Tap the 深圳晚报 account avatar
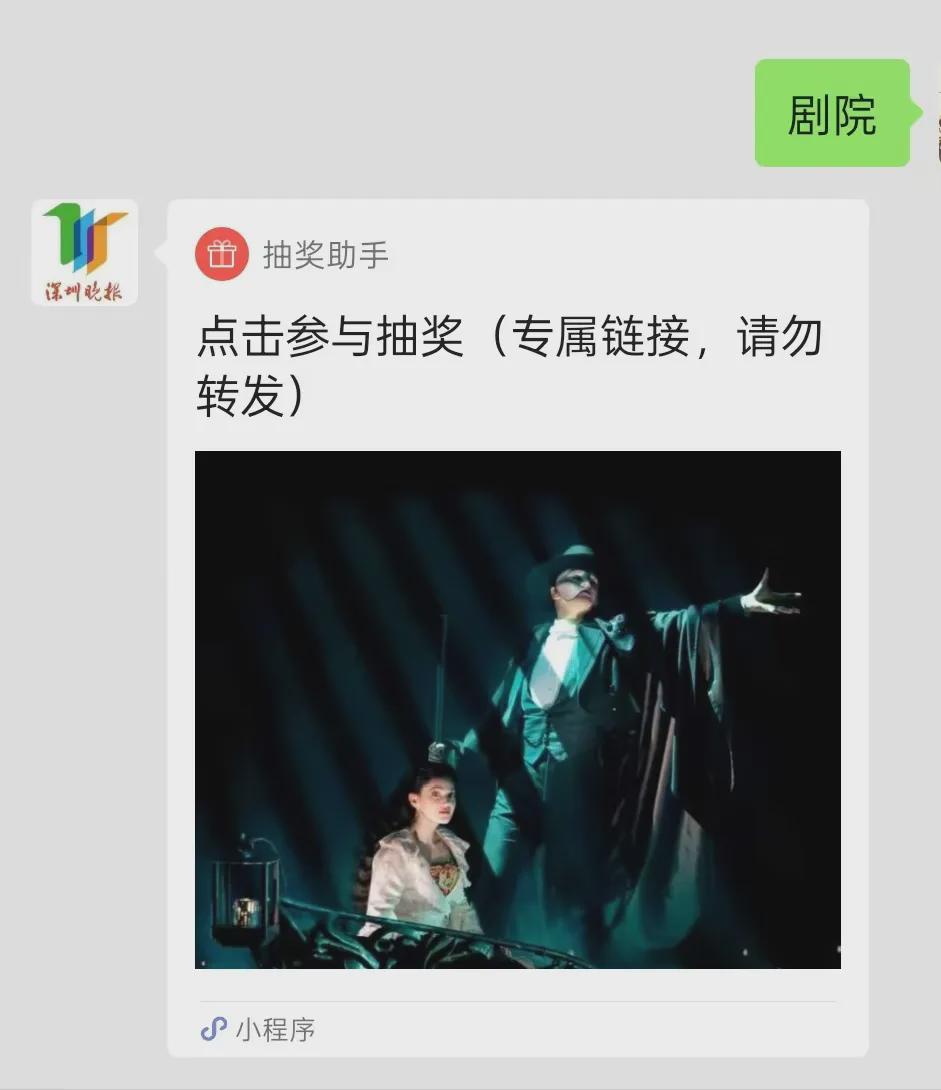Image resolution: width=941 pixels, height=1090 pixels. click(85, 252)
